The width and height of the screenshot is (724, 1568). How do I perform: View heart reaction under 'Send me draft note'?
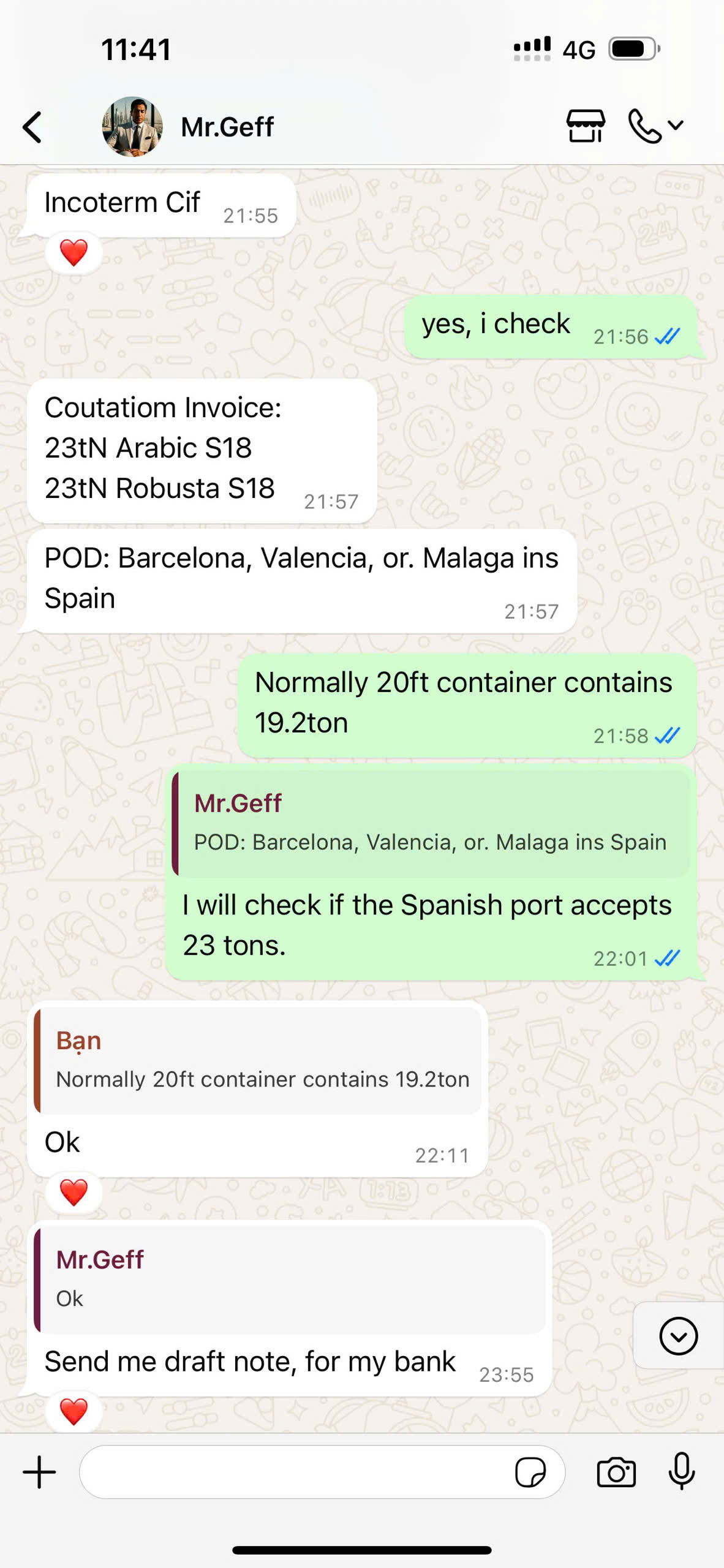74,1412
